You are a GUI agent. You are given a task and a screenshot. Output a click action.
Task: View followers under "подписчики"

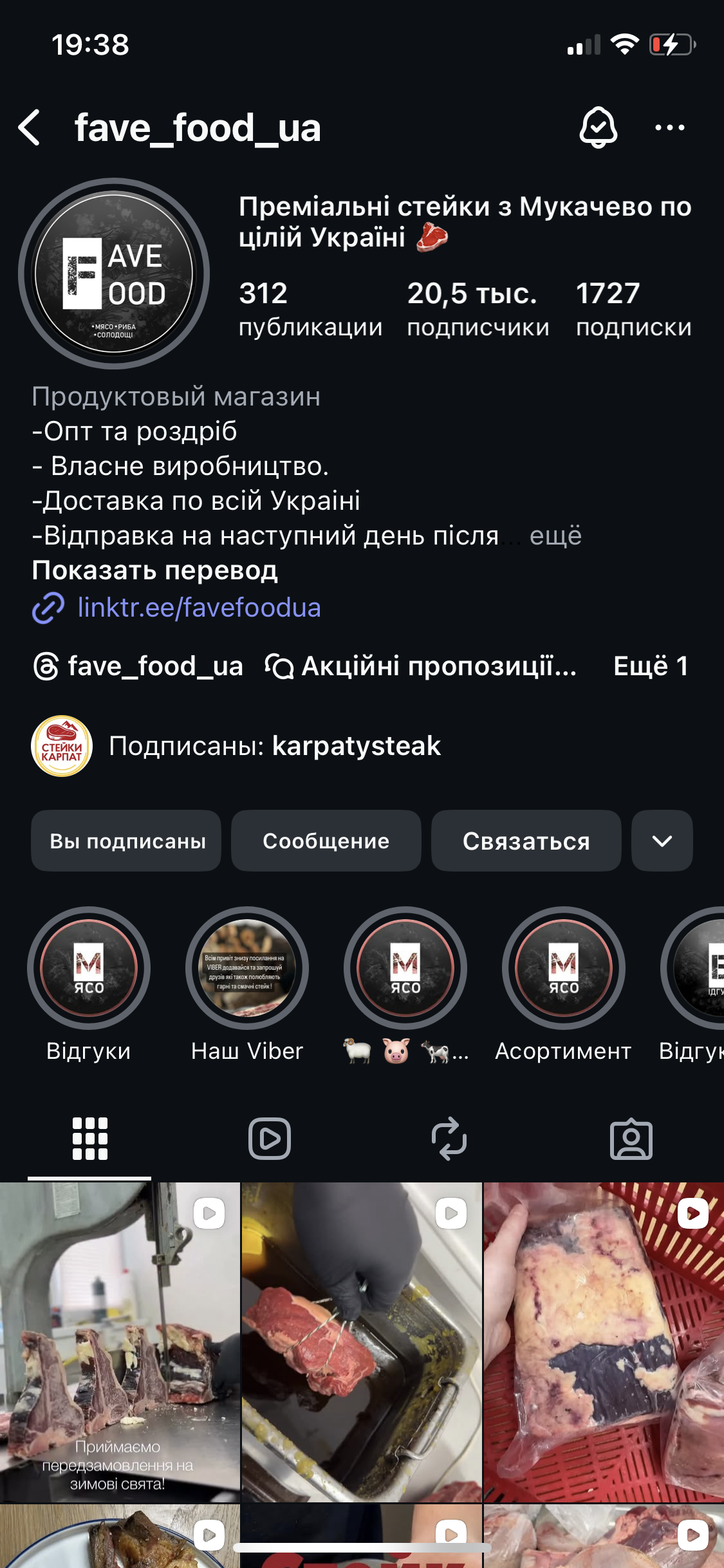point(478,309)
